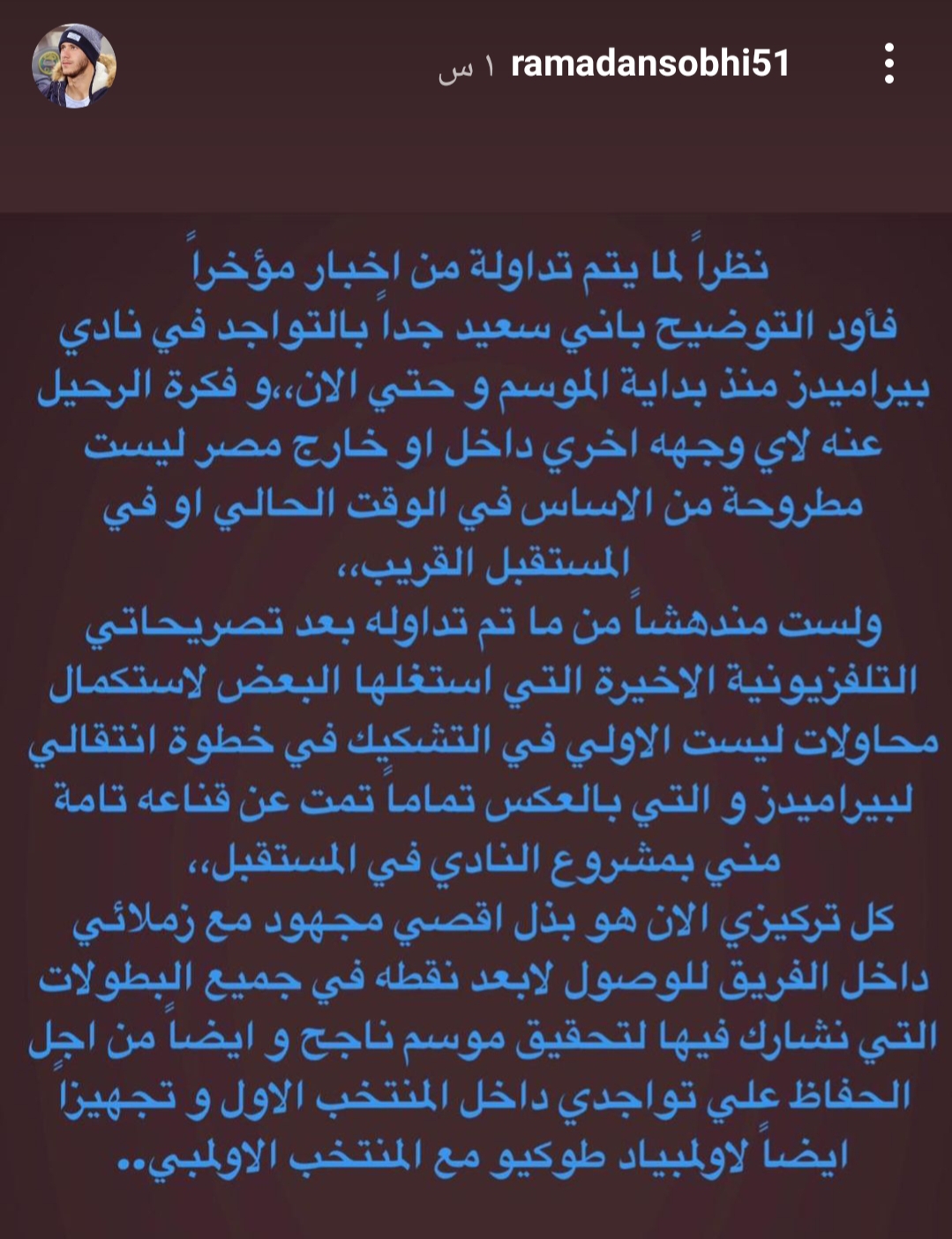This screenshot has width=952, height=1239.
Task: Open the three-dot overflow menu
Action: tap(888, 64)
